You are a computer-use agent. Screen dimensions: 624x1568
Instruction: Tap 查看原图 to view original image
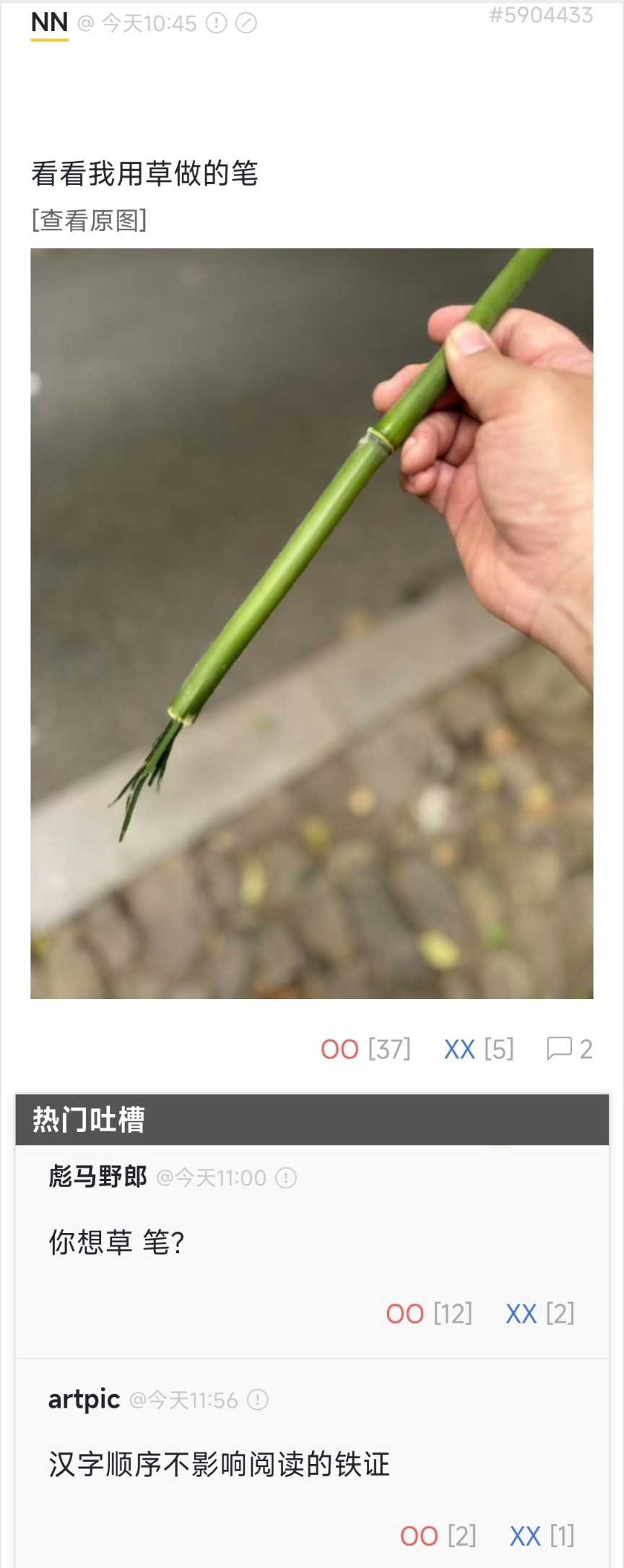89,220
